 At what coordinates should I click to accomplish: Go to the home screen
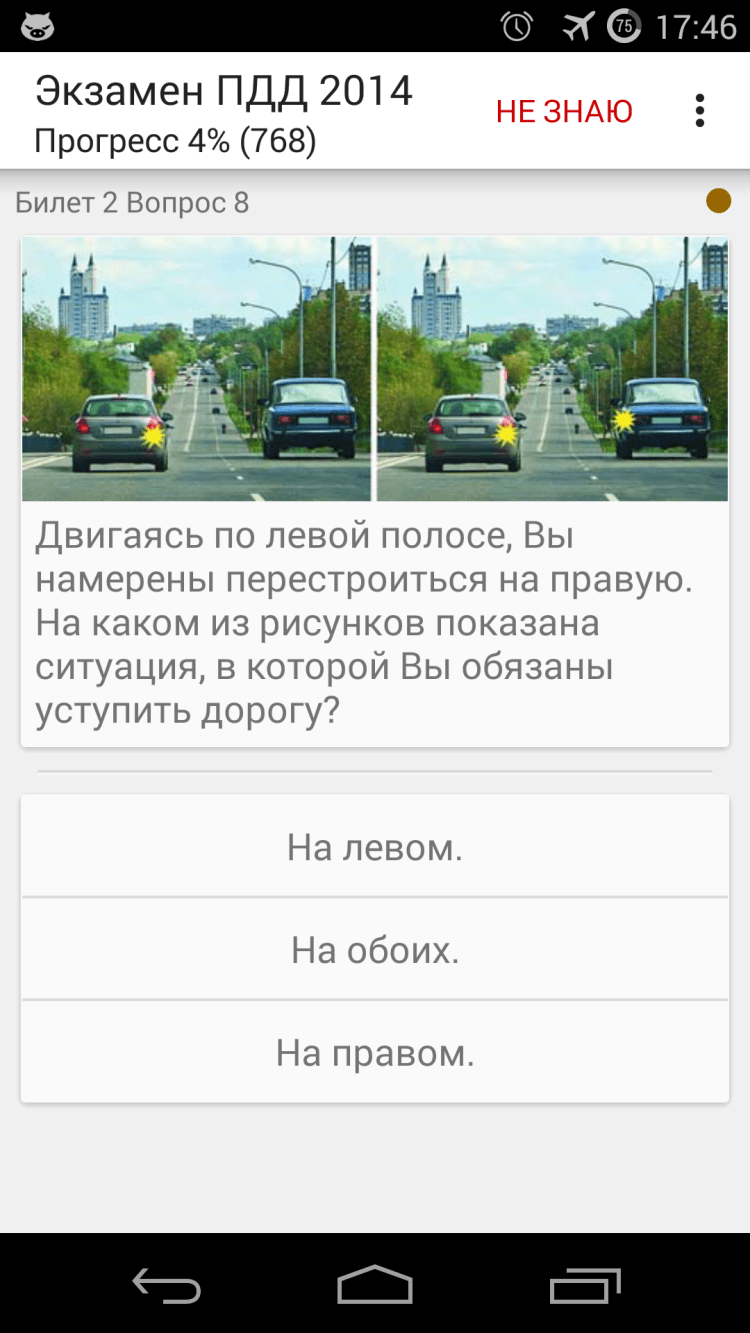[x=375, y=1284]
